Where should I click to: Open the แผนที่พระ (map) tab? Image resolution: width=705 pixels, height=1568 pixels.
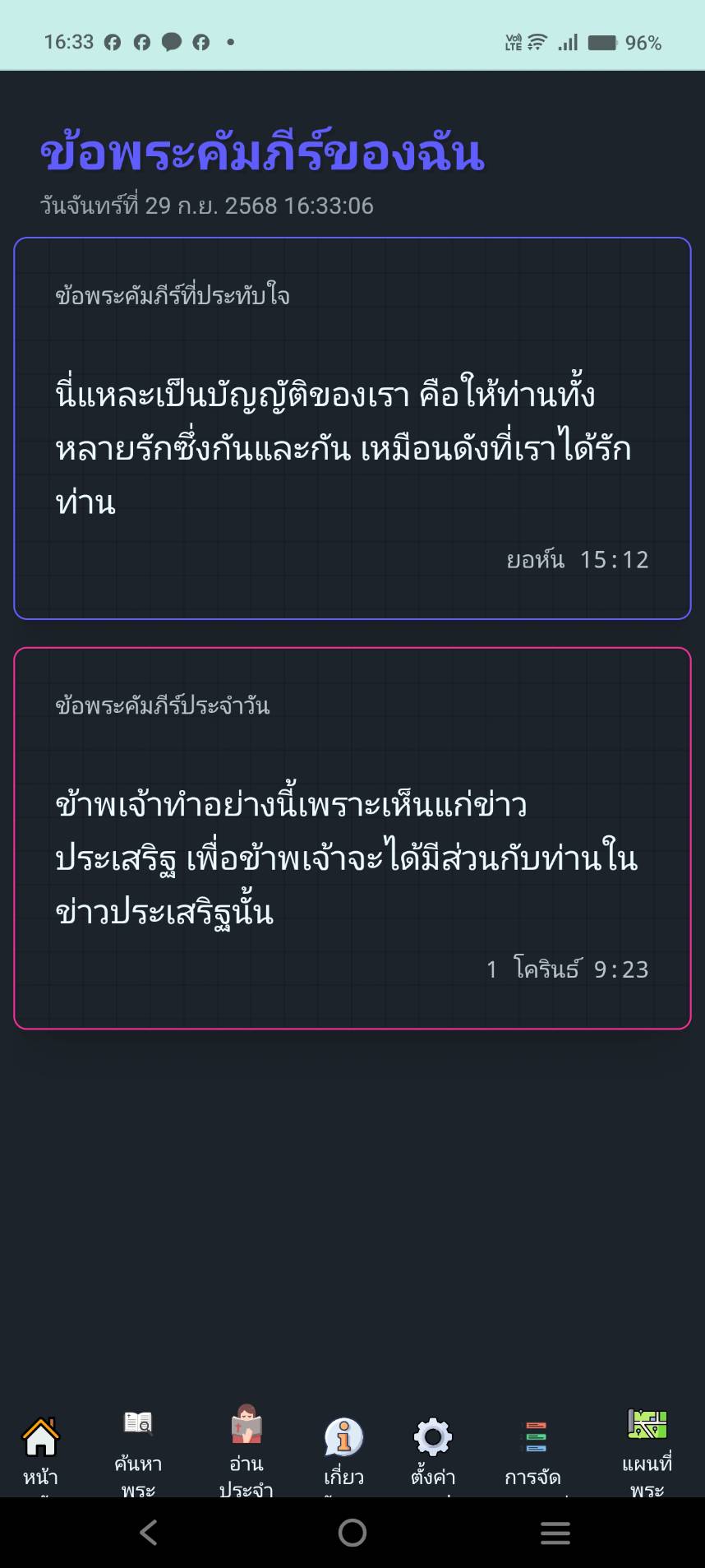(647, 1451)
